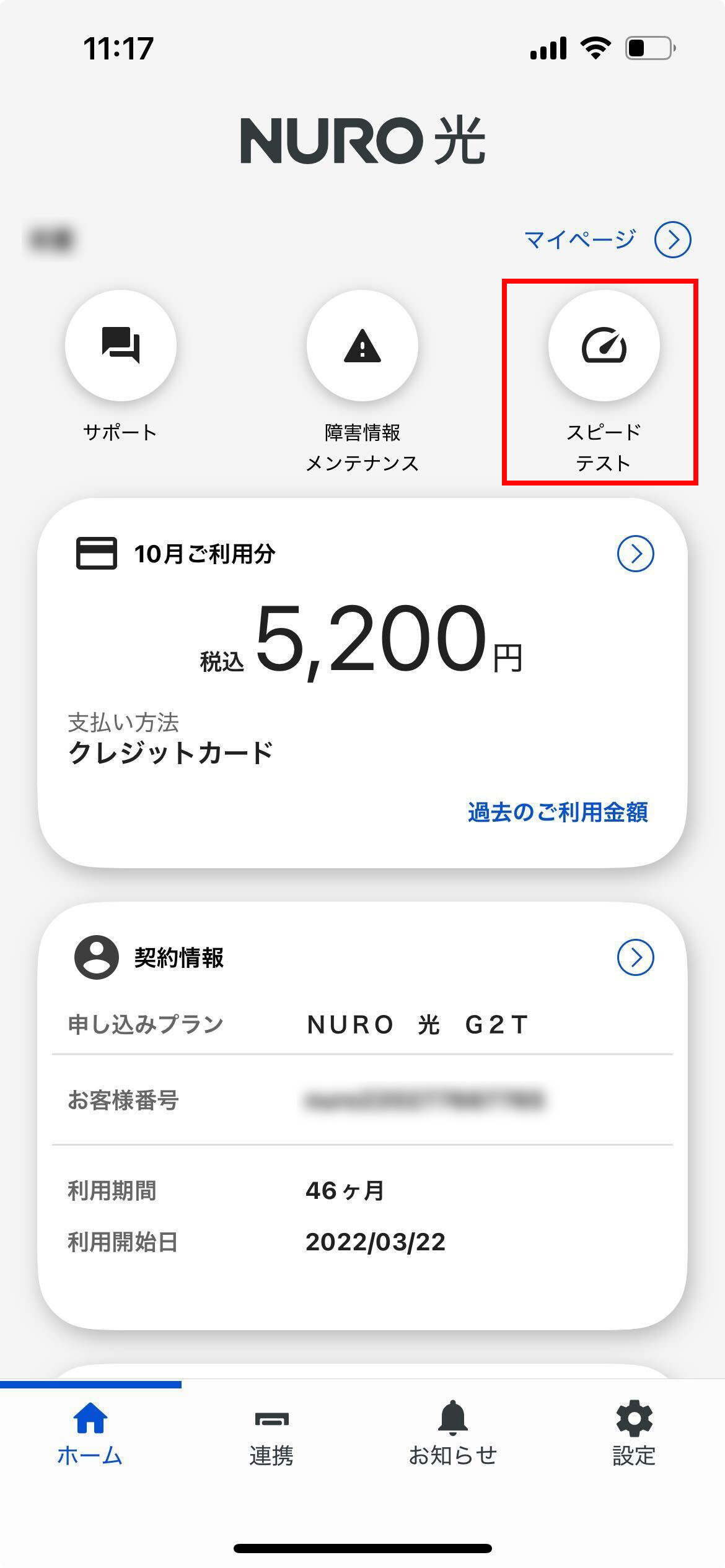Open 10月ご利用分 billing details arrow

(635, 554)
